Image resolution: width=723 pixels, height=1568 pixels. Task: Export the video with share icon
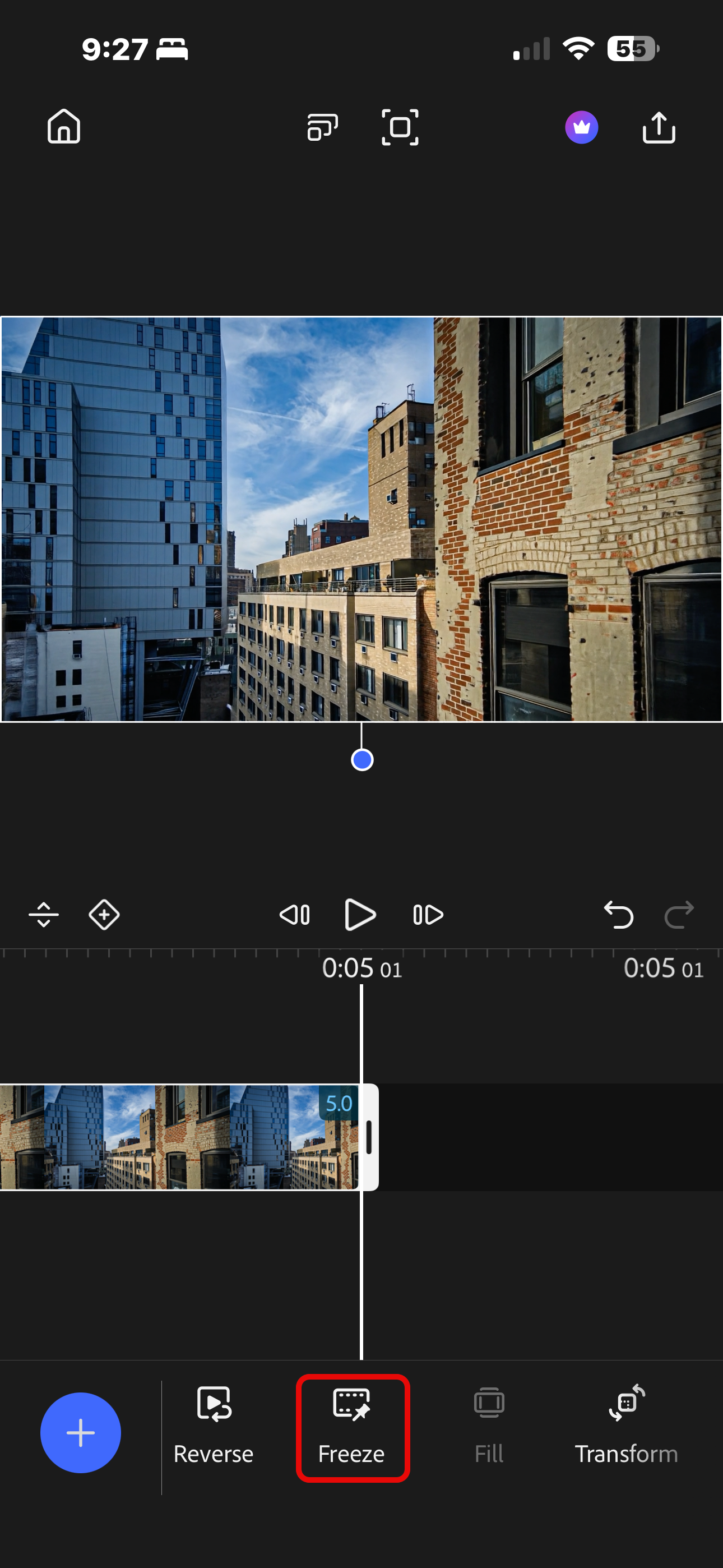pos(659,127)
